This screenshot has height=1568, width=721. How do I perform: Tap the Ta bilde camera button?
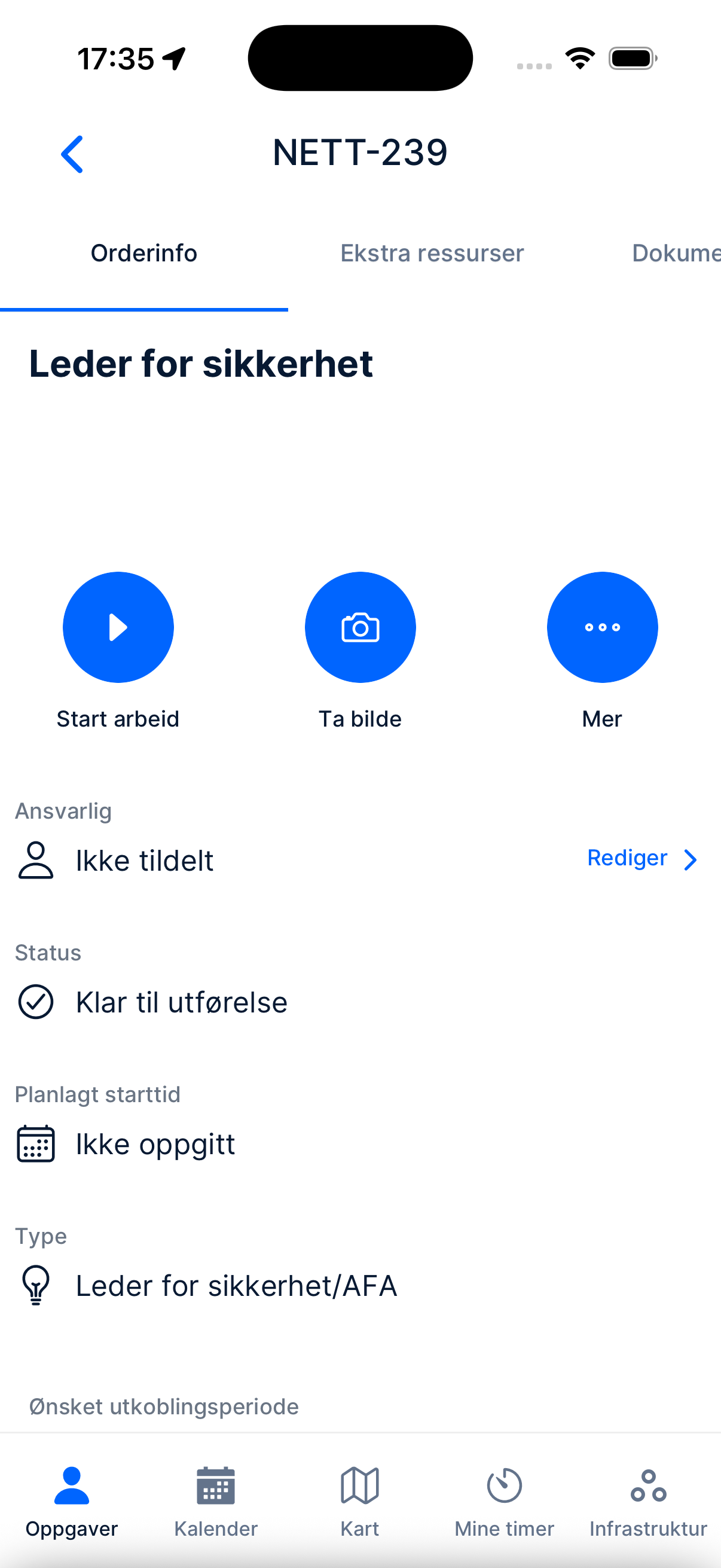[x=360, y=627]
